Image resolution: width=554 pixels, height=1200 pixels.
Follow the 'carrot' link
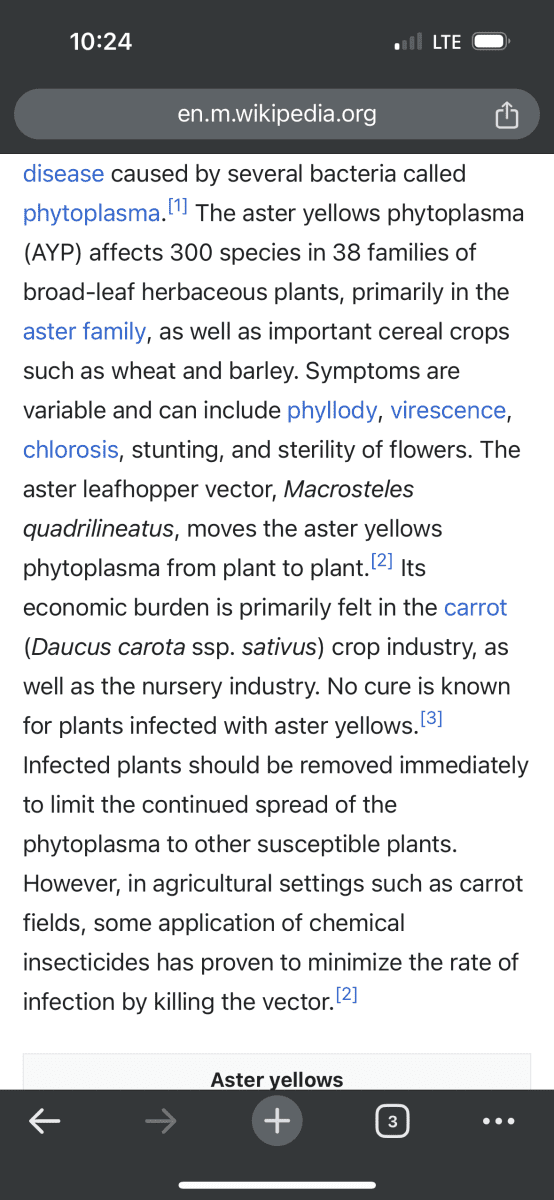click(475, 607)
